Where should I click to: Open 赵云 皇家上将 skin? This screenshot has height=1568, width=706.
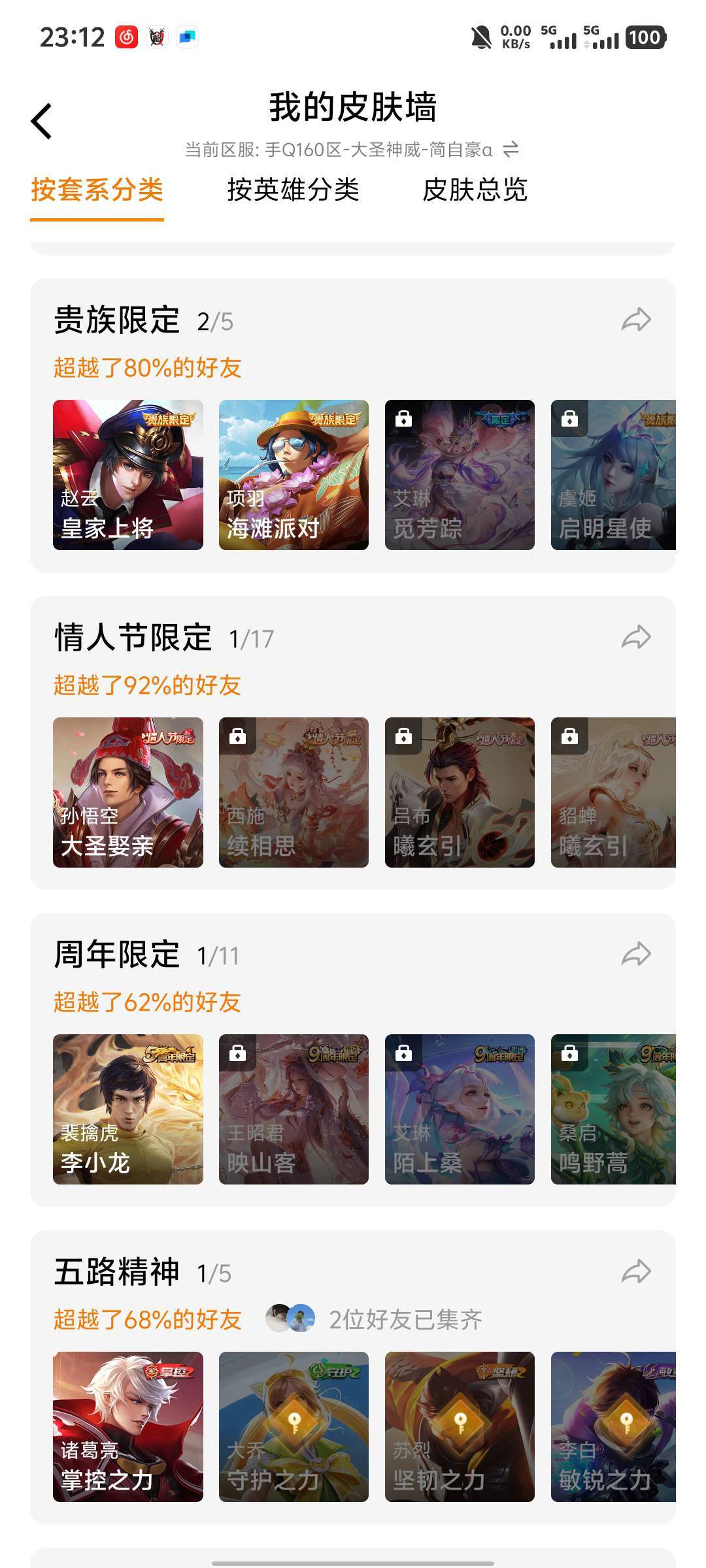click(x=128, y=475)
